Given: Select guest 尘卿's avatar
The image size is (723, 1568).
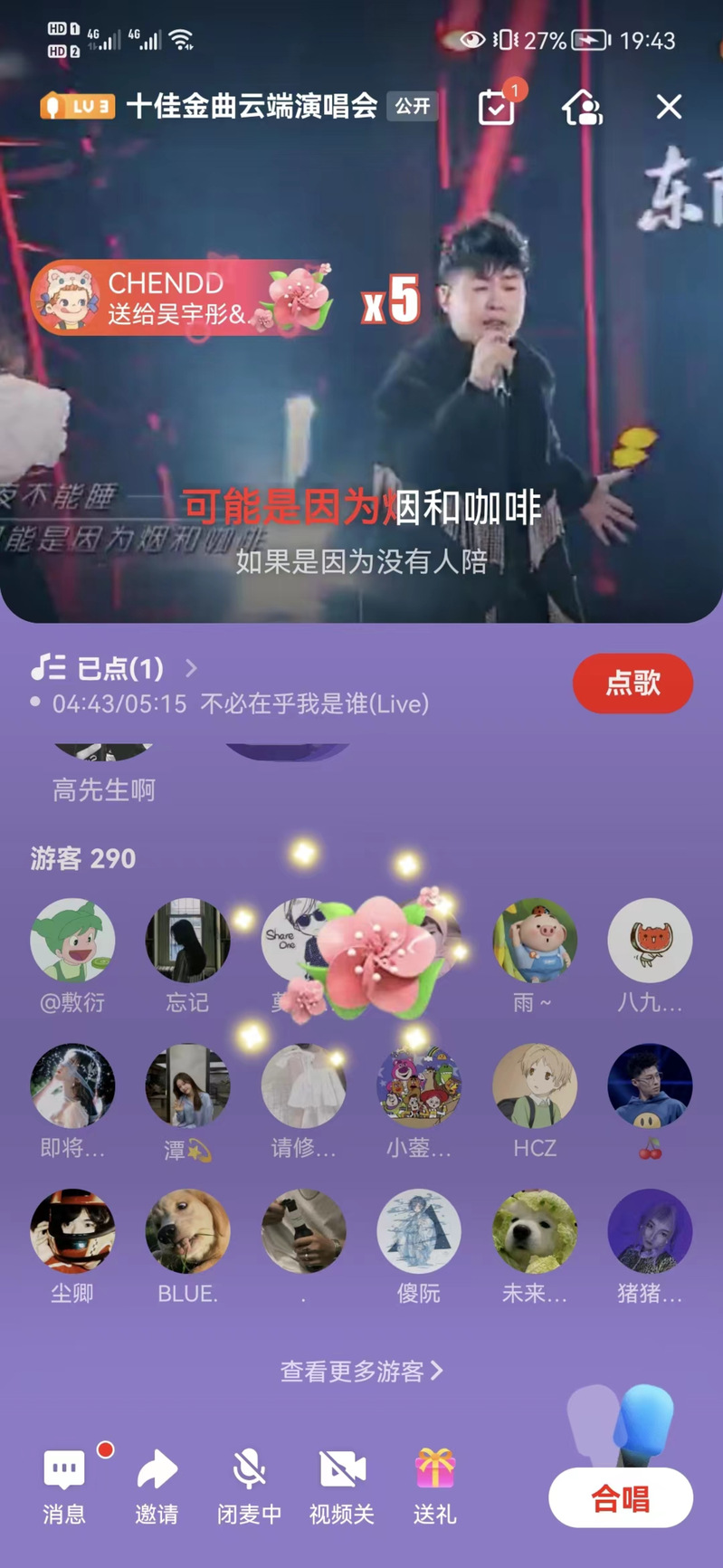Looking at the screenshot, I should click(x=72, y=1231).
